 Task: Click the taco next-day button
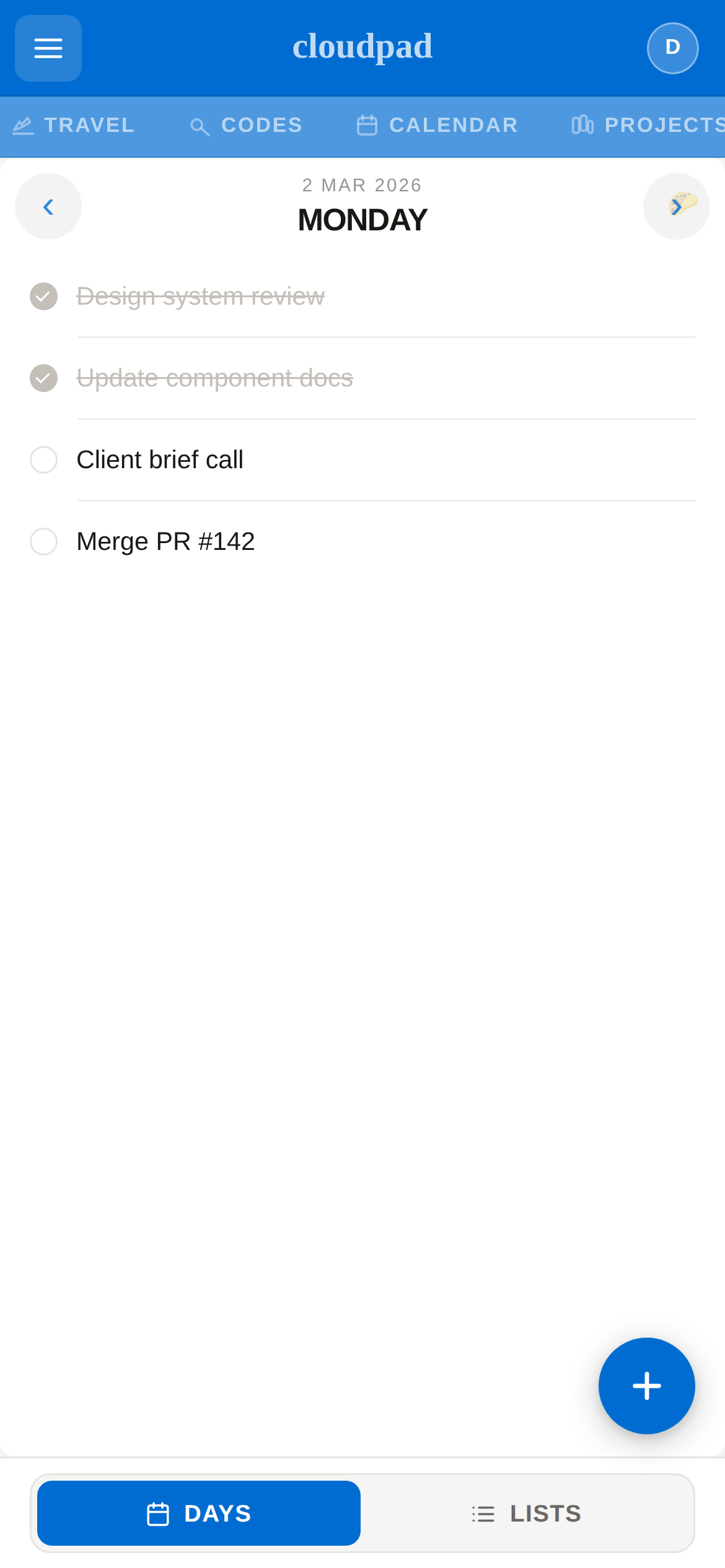(677, 206)
